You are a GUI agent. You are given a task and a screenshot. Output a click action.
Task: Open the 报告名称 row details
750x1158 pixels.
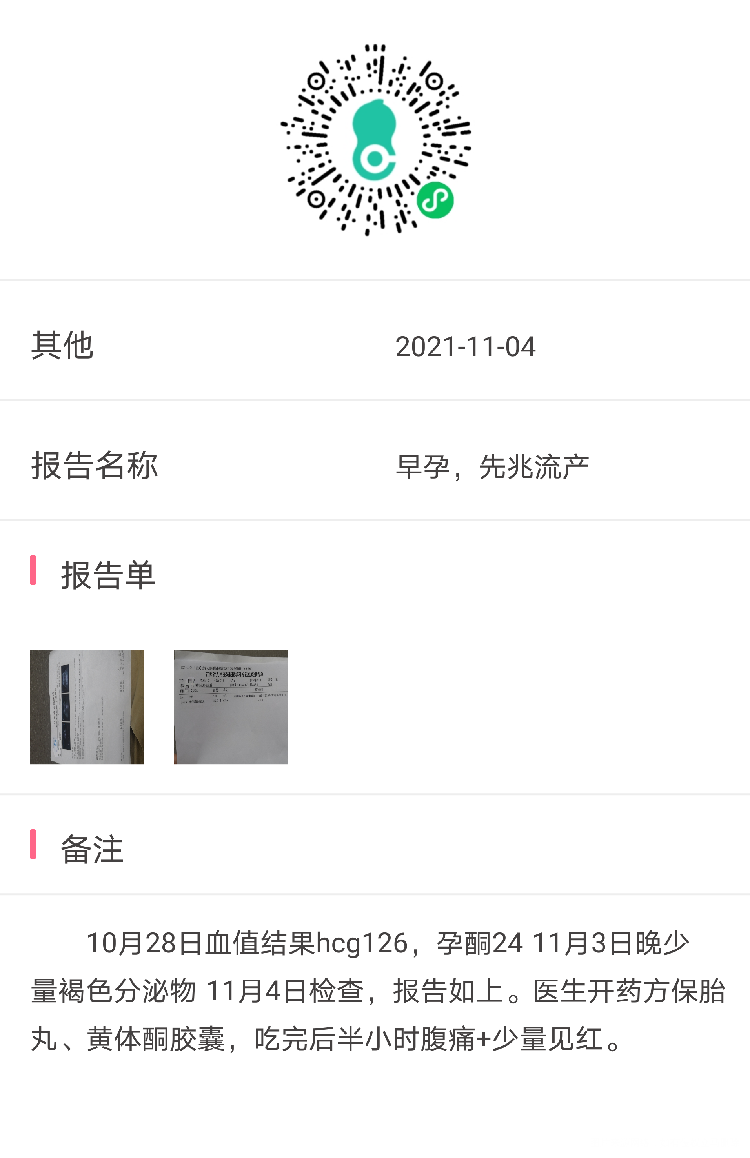(94, 466)
